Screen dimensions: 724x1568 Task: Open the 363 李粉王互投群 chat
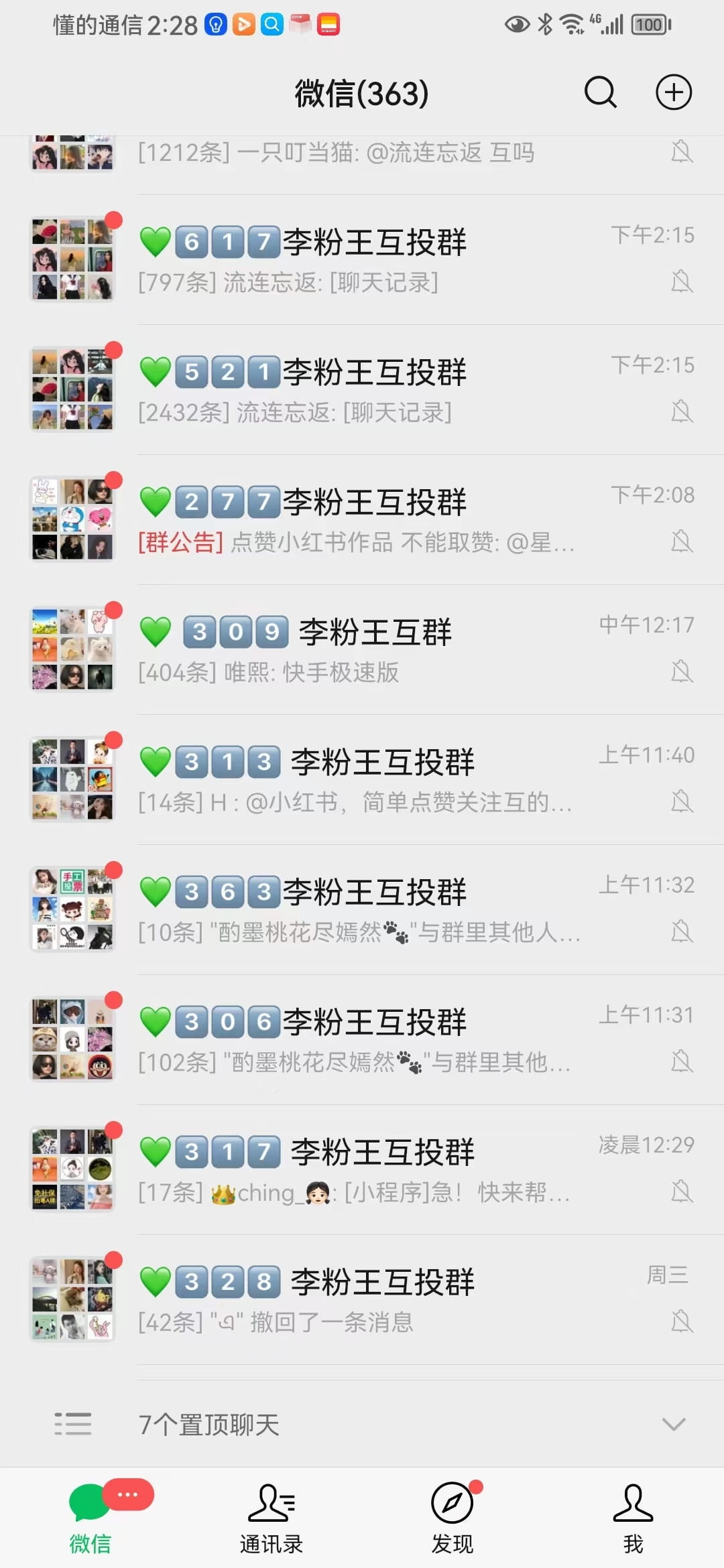click(362, 910)
